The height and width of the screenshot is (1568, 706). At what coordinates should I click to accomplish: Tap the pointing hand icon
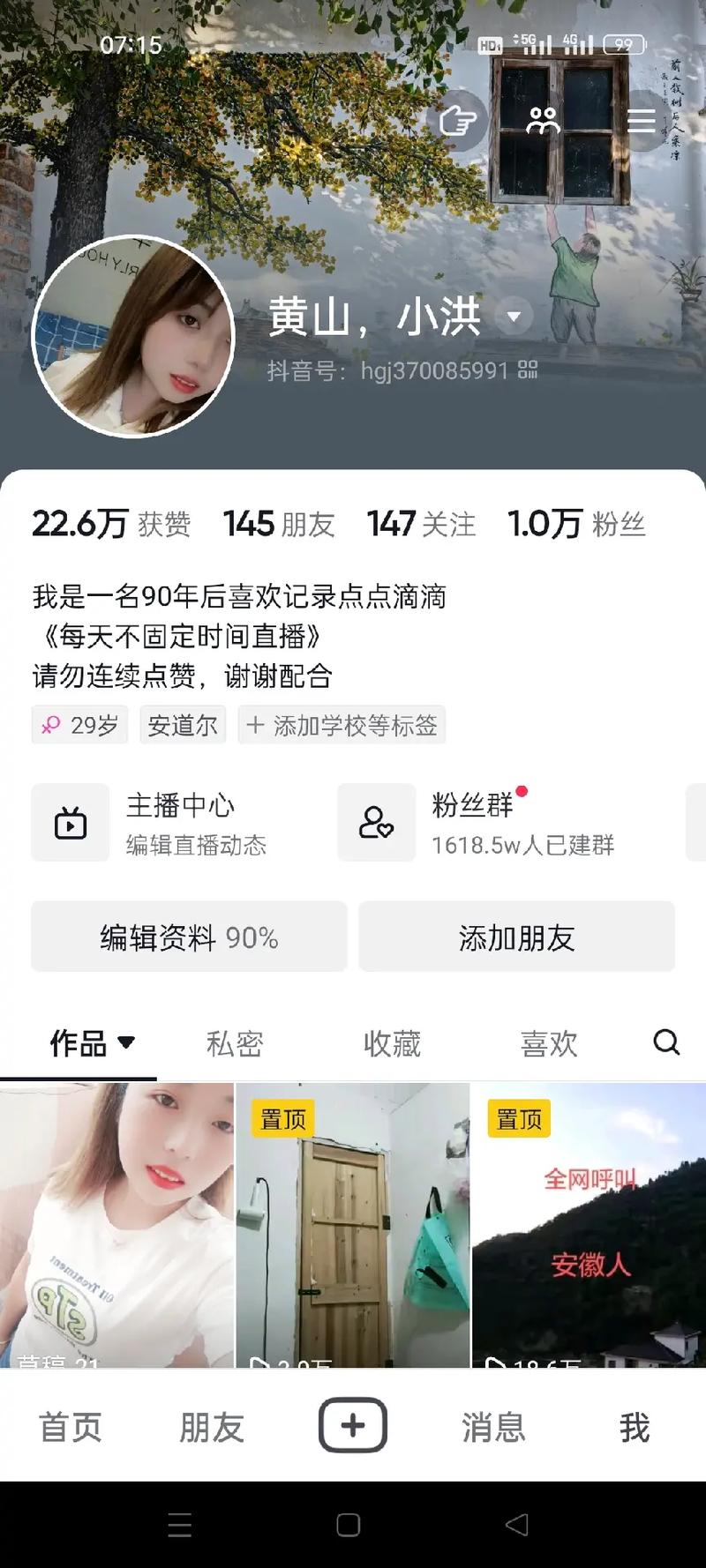pos(457,121)
